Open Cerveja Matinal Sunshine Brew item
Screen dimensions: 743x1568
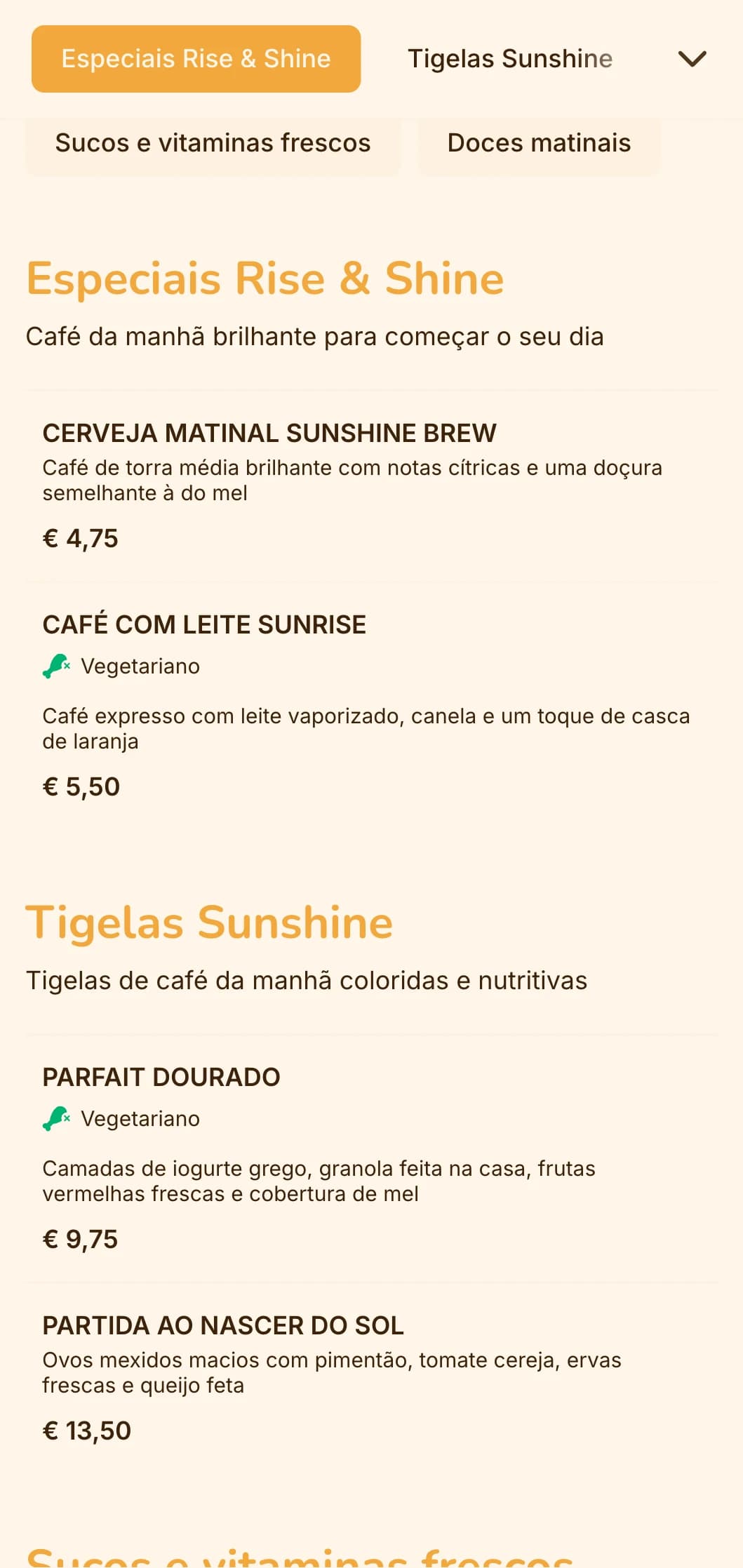[x=269, y=434]
